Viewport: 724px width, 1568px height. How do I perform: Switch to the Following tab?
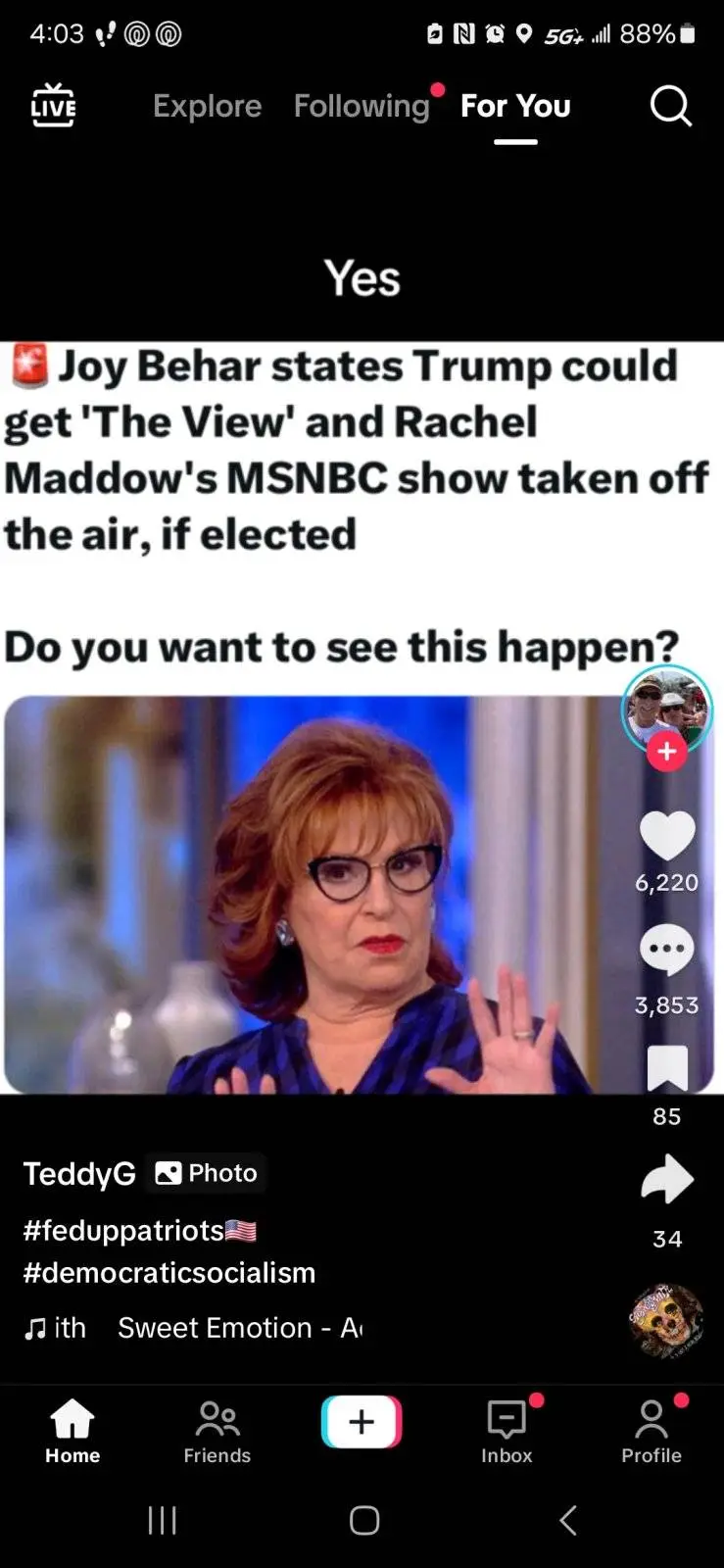(x=362, y=106)
